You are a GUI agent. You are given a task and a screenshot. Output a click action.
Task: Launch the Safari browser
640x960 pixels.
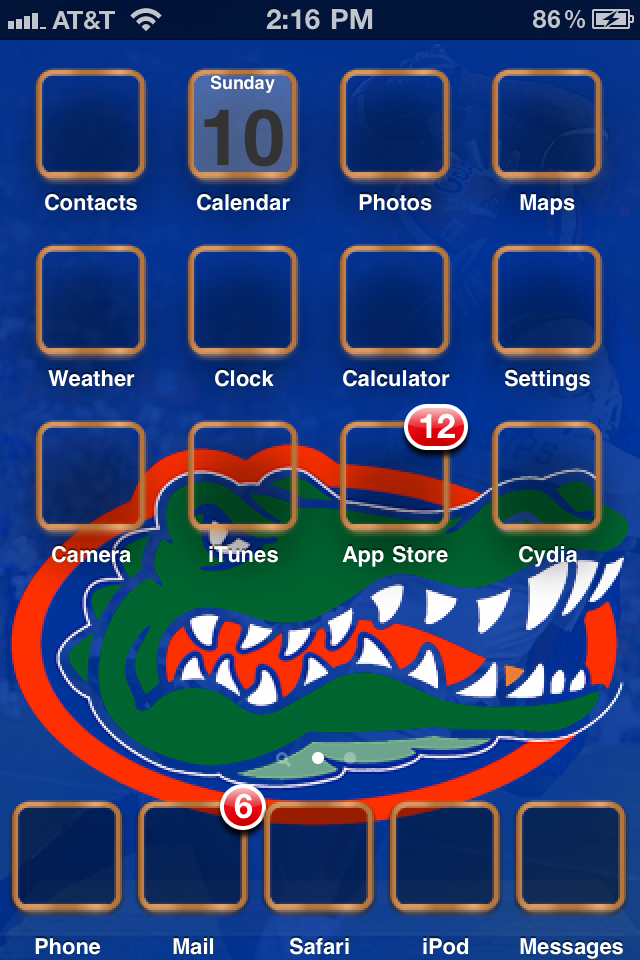pyautogui.click(x=319, y=856)
